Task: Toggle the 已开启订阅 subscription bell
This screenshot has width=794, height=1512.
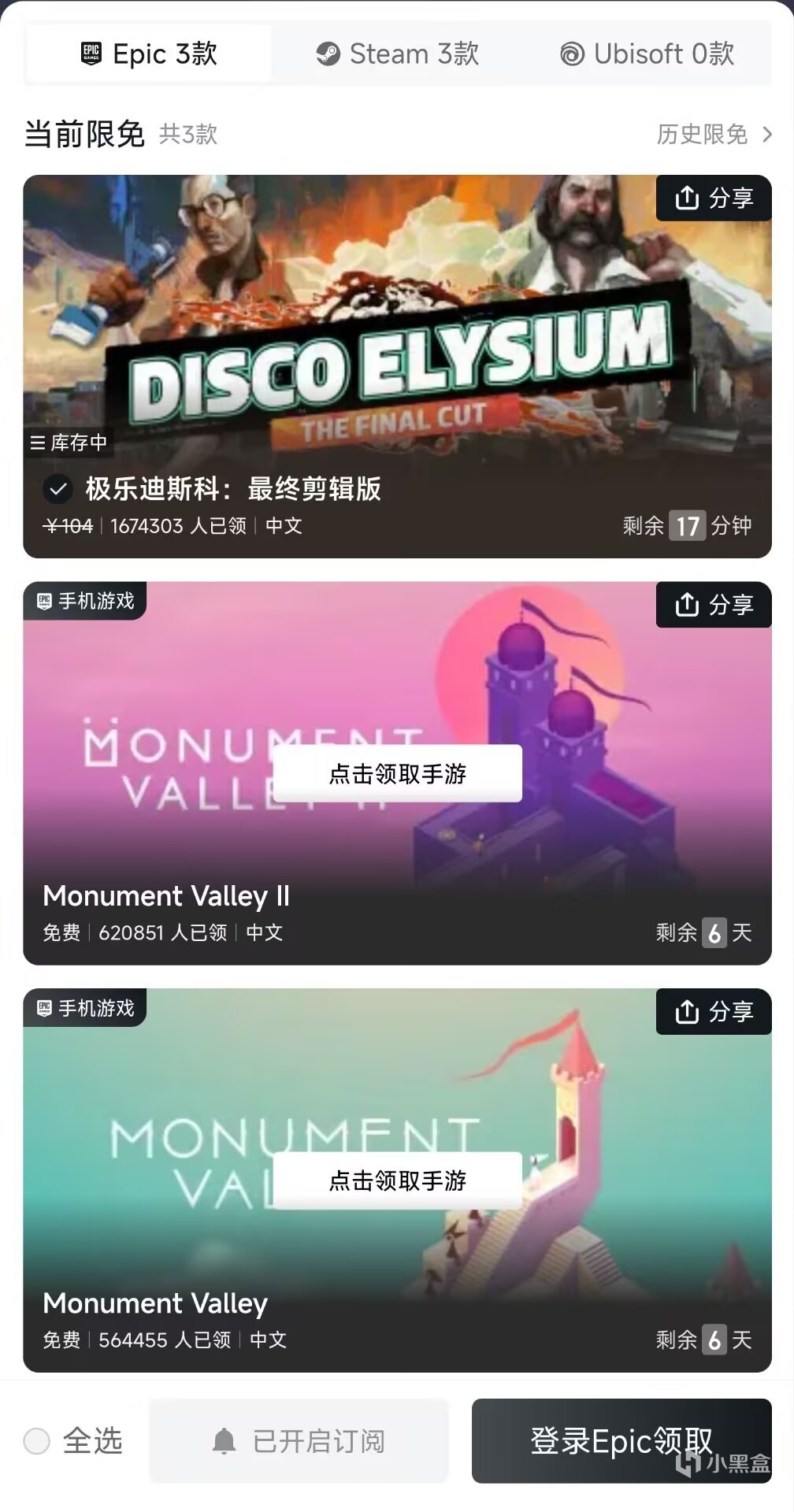Action: [299, 1441]
